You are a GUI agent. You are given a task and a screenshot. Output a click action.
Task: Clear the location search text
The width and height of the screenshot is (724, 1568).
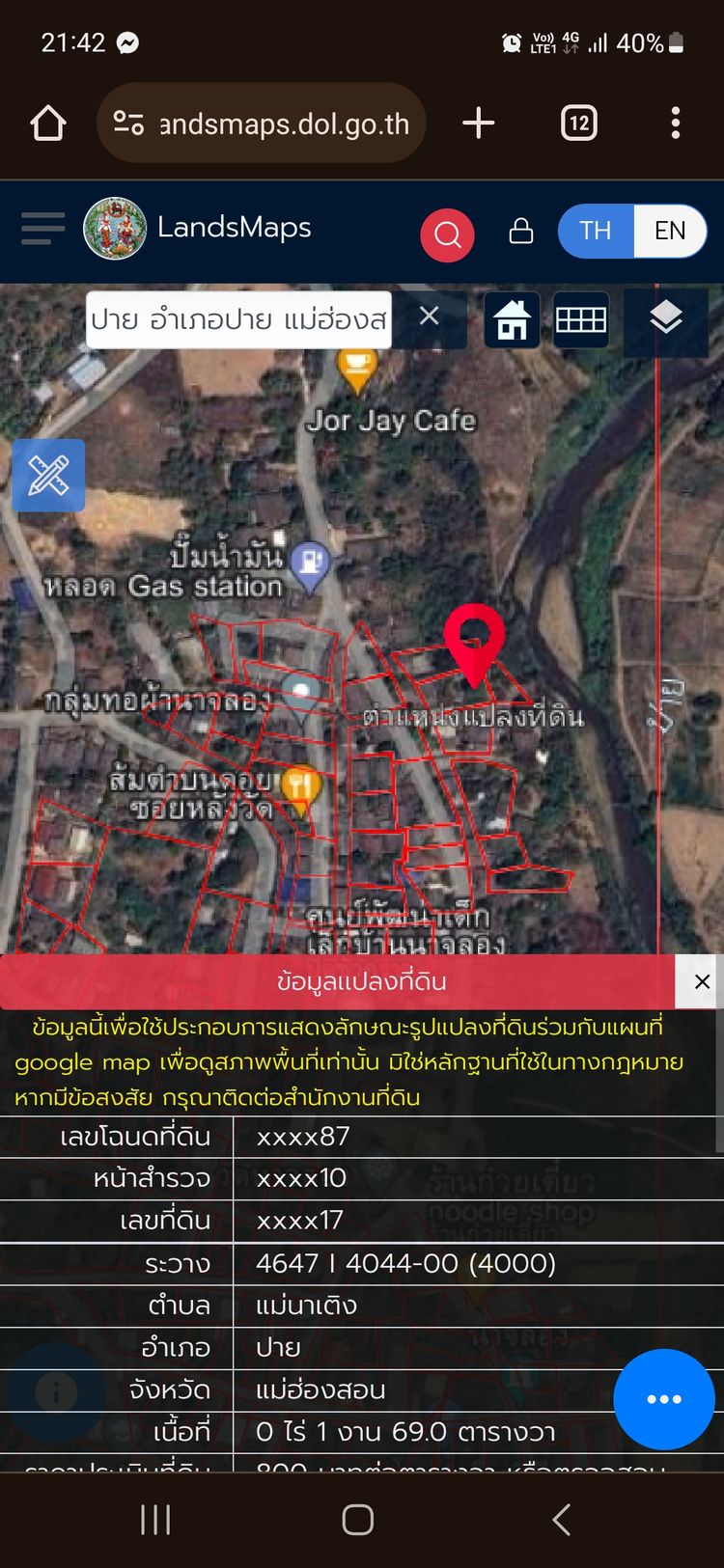pyautogui.click(x=430, y=316)
